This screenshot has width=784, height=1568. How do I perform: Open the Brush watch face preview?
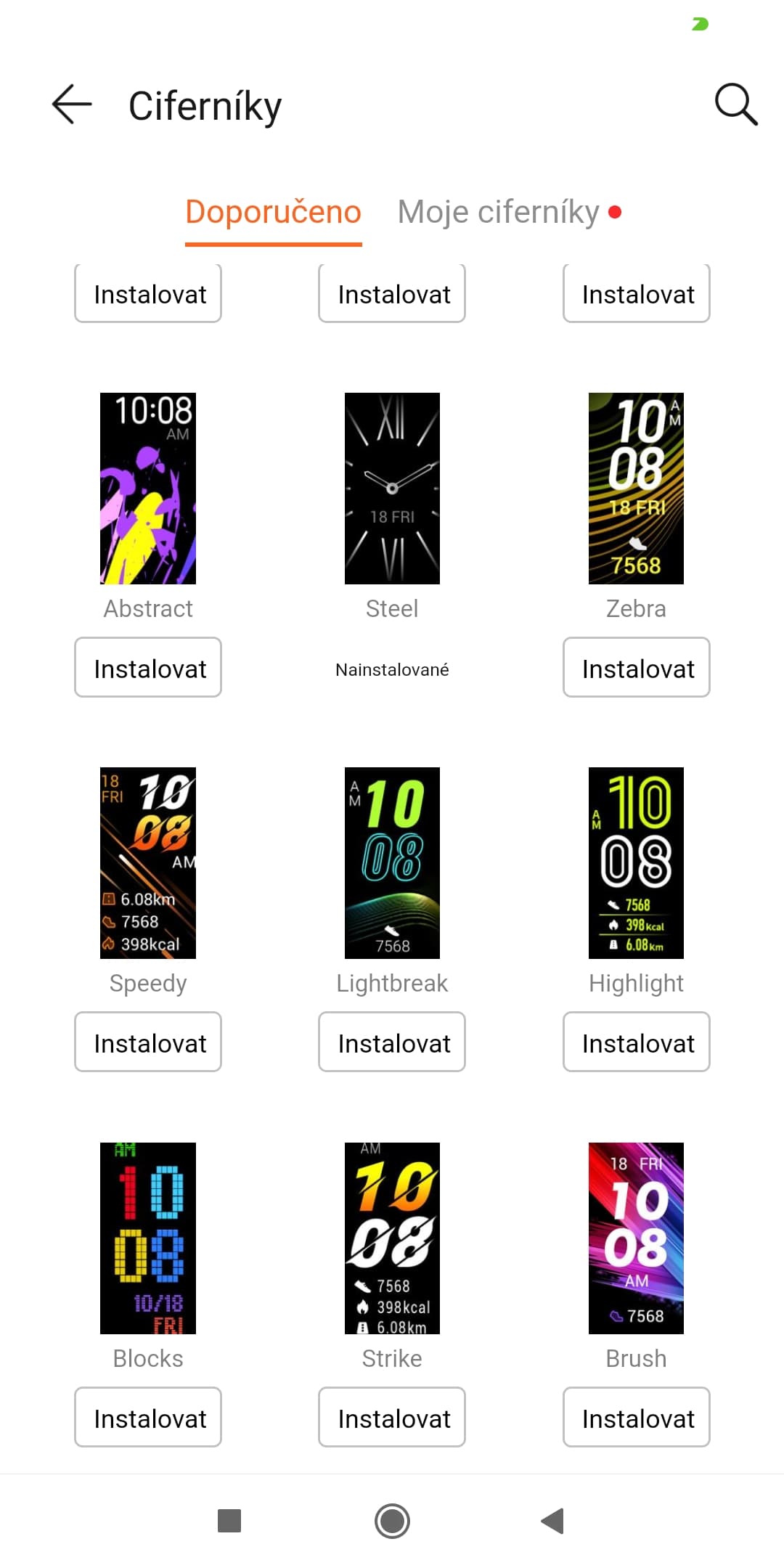637,1238
